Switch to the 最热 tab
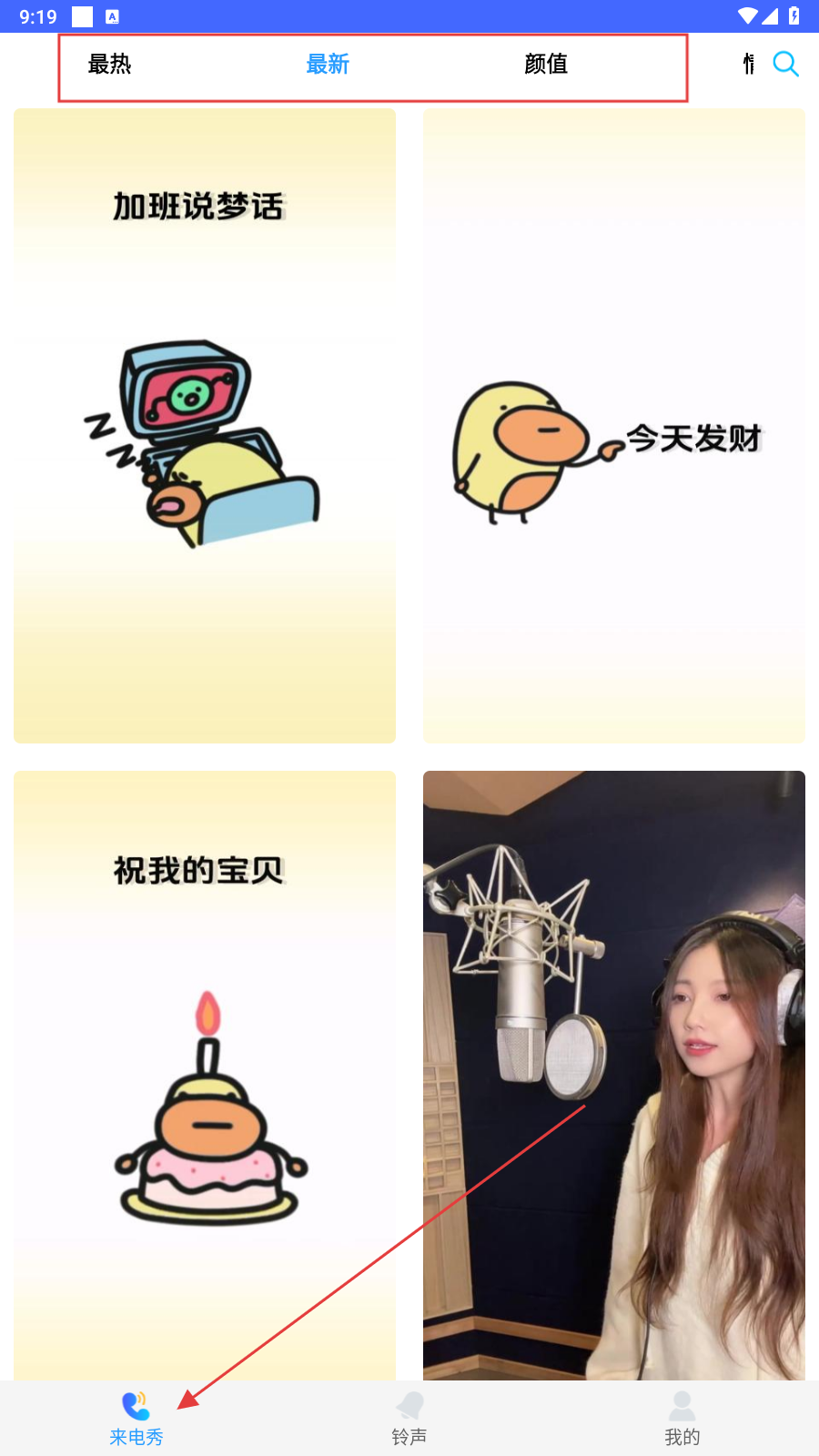819x1456 pixels. pyautogui.click(x=109, y=64)
